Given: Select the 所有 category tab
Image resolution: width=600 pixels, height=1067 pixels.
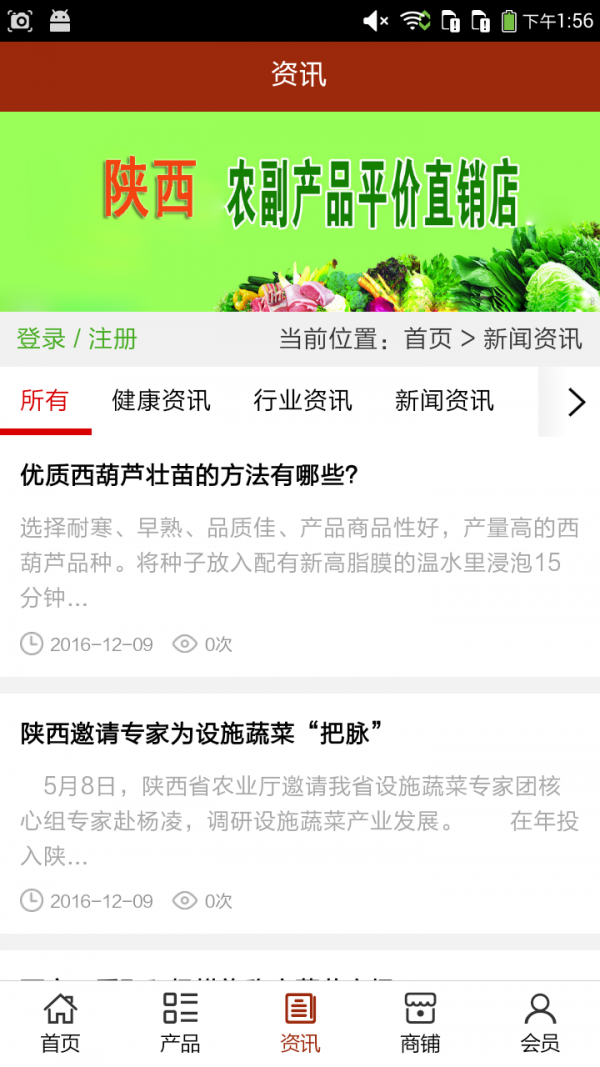Looking at the screenshot, I should (45, 401).
